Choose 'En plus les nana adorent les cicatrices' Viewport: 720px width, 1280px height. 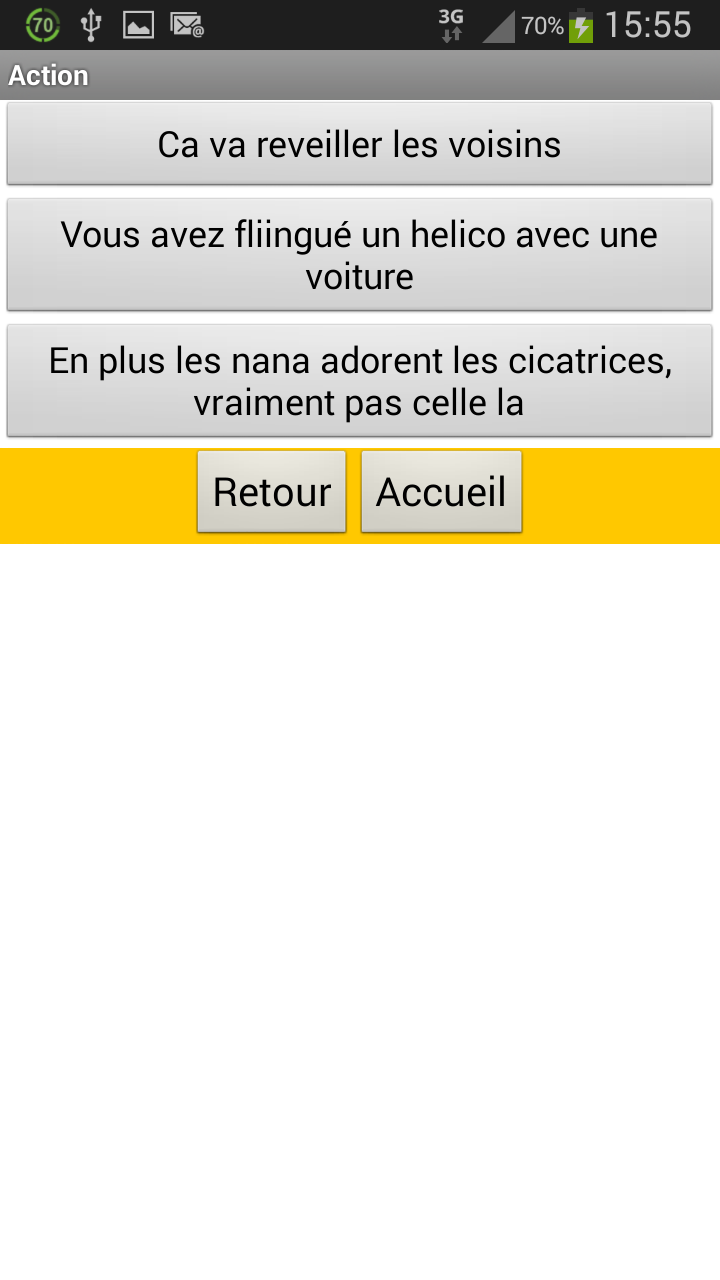pos(360,381)
